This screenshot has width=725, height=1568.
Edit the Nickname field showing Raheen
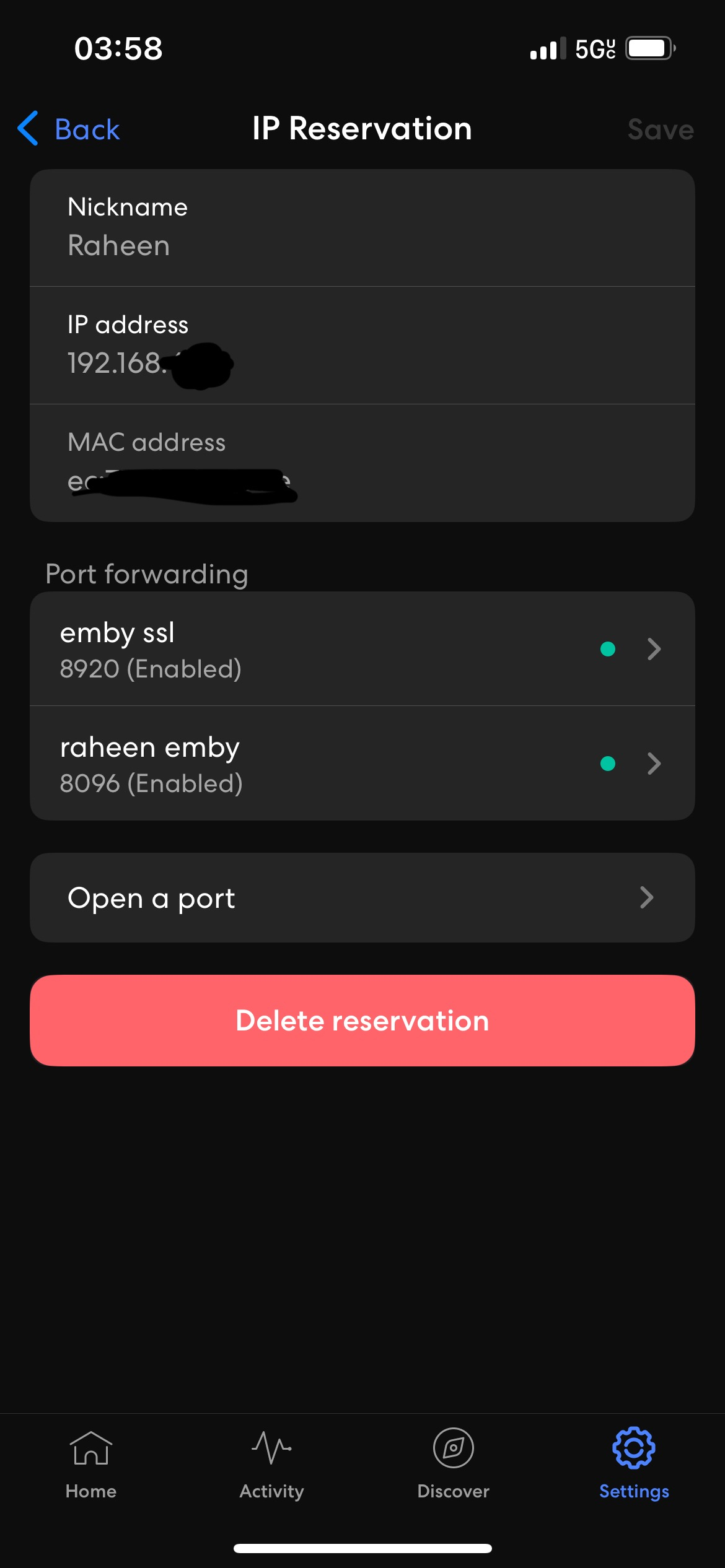tap(362, 228)
